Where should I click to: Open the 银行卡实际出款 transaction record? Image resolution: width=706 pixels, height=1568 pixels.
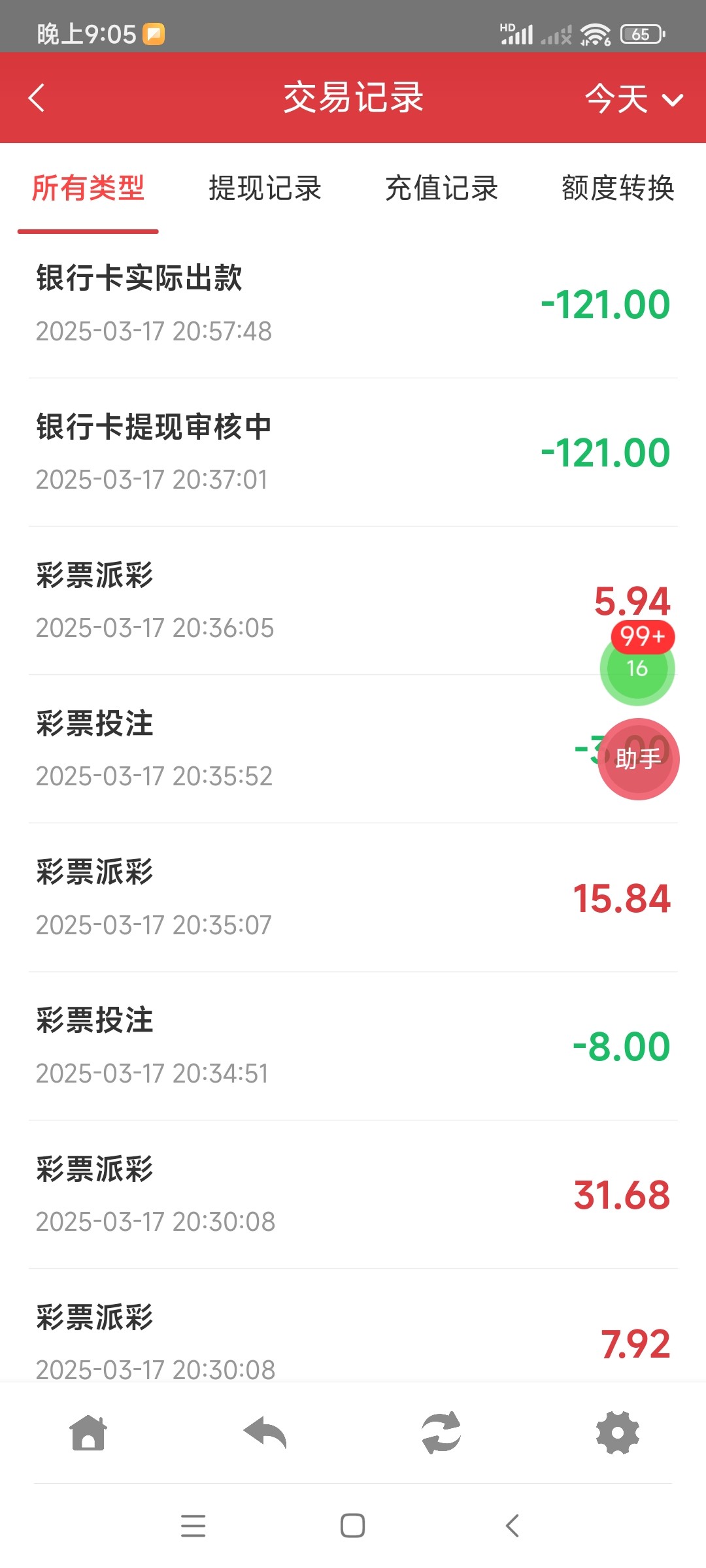point(353,304)
